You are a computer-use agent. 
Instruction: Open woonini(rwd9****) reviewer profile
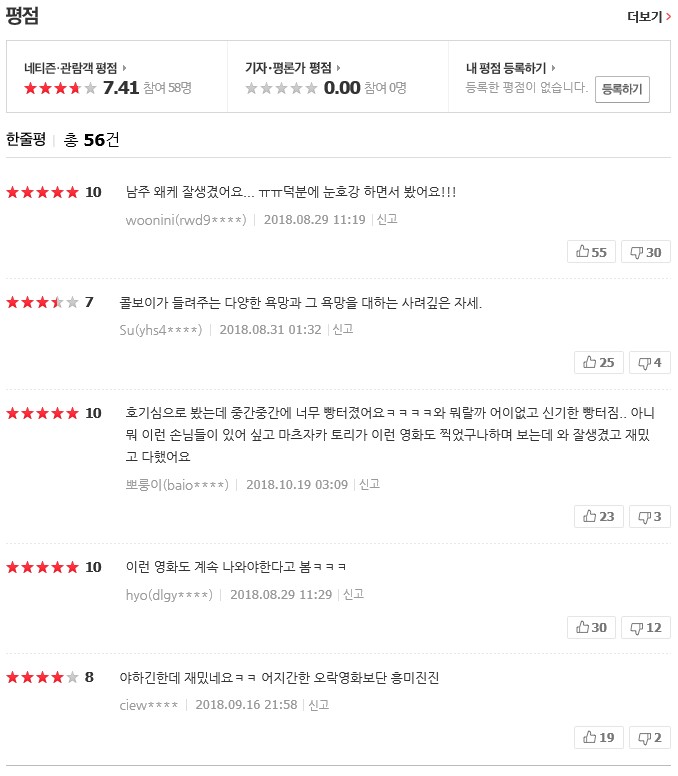[185, 219]
